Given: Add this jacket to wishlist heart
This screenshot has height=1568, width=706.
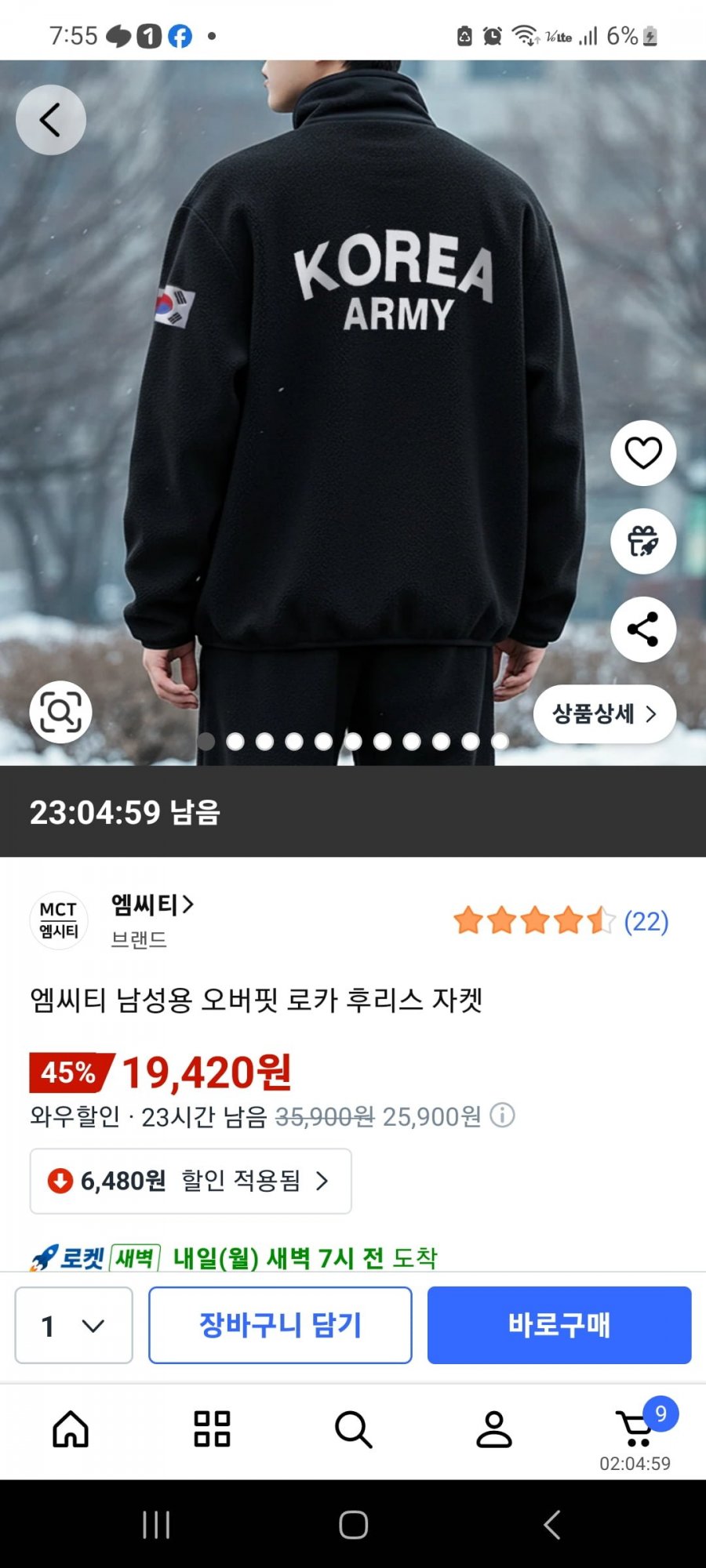Looking at the screenshot, I should coord(643,453).
